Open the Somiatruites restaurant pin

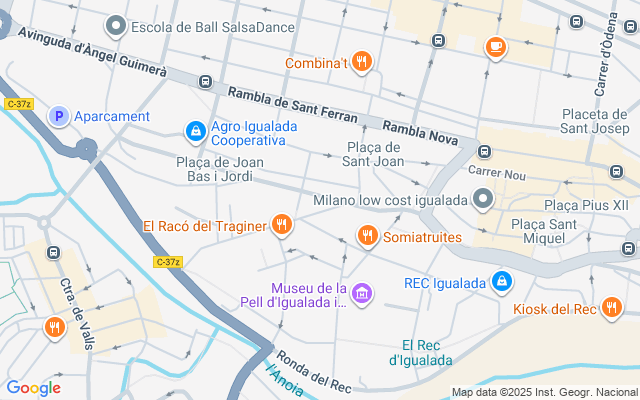click(x=367, y=236)
